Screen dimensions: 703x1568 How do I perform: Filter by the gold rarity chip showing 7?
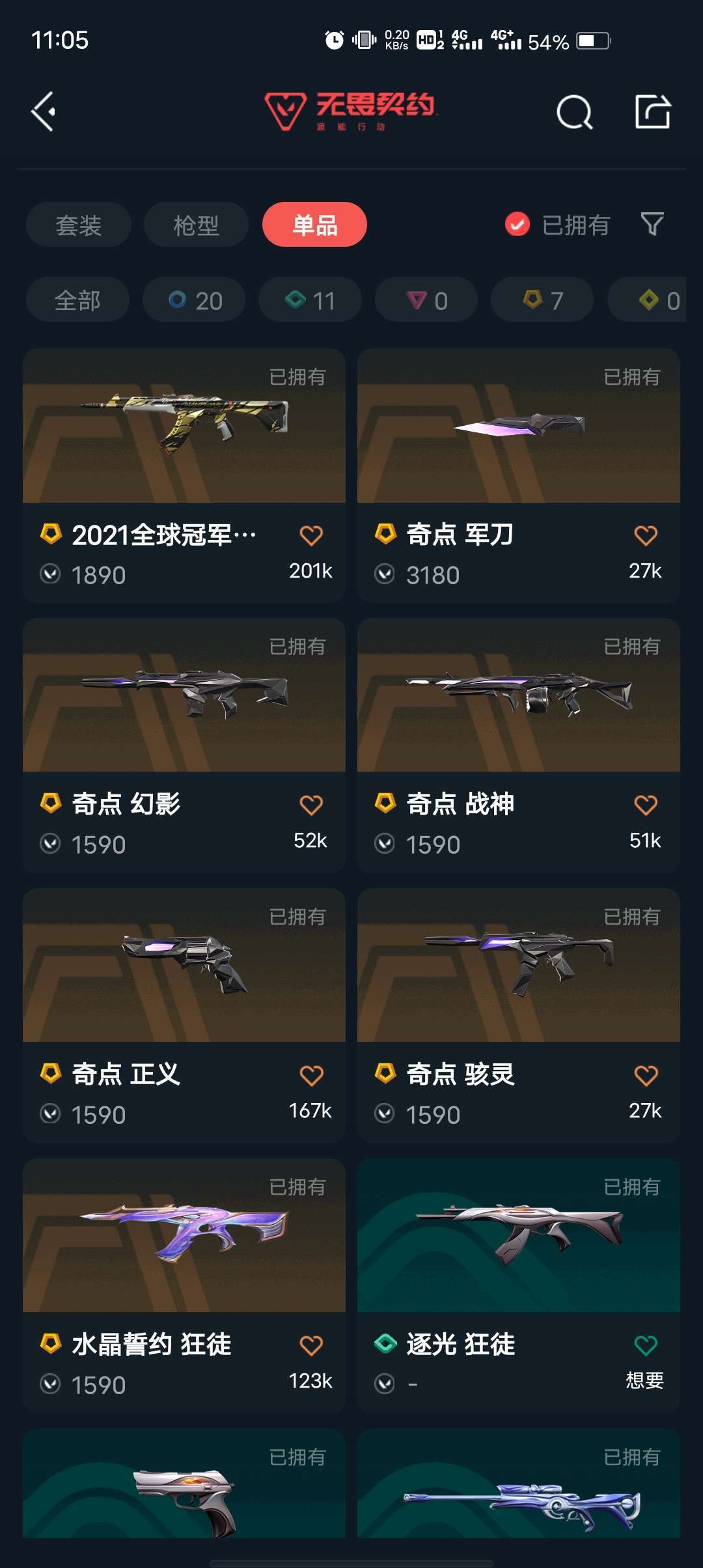click(542, 300)
